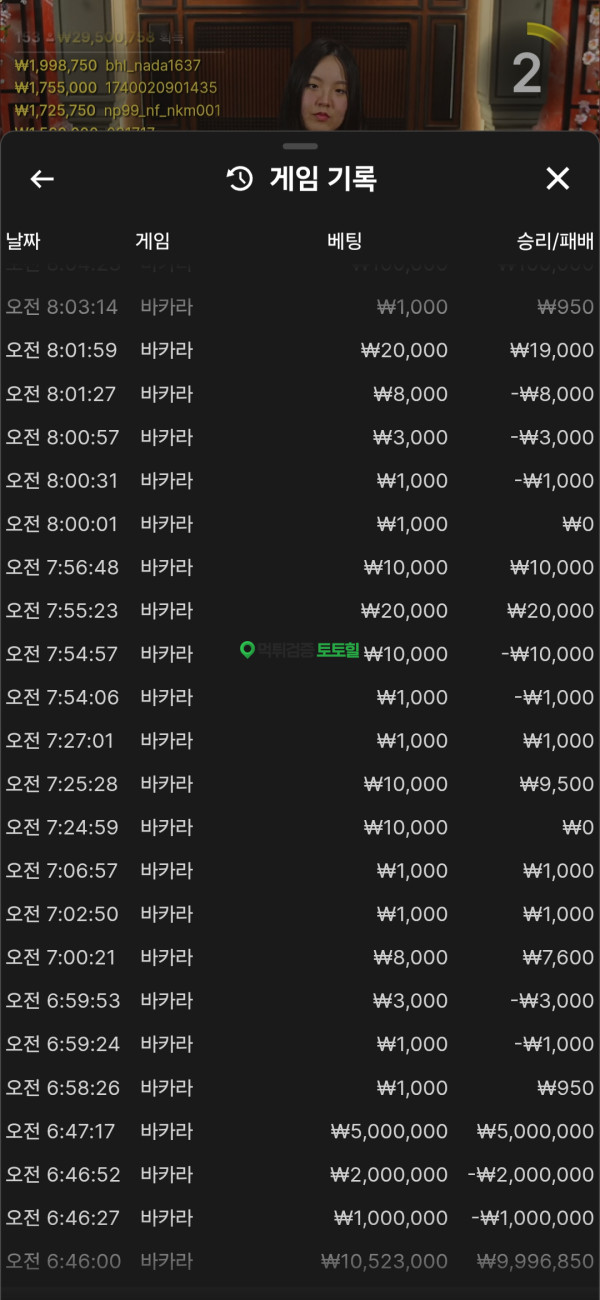Show details for the 오전 7:00:21 round
Viewport: 600px width, 1300px height.
click(300, 957)
